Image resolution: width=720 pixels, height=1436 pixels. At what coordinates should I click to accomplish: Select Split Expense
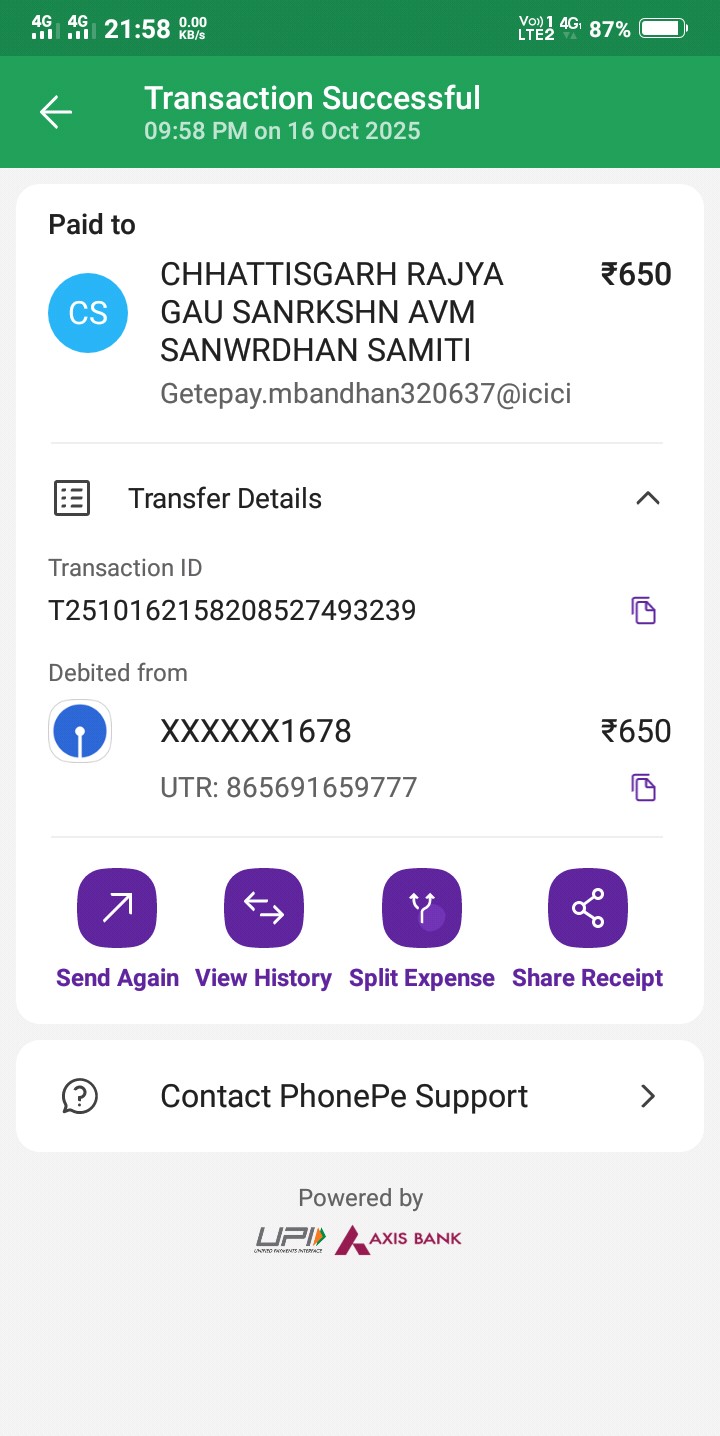(x=421, y=908)
